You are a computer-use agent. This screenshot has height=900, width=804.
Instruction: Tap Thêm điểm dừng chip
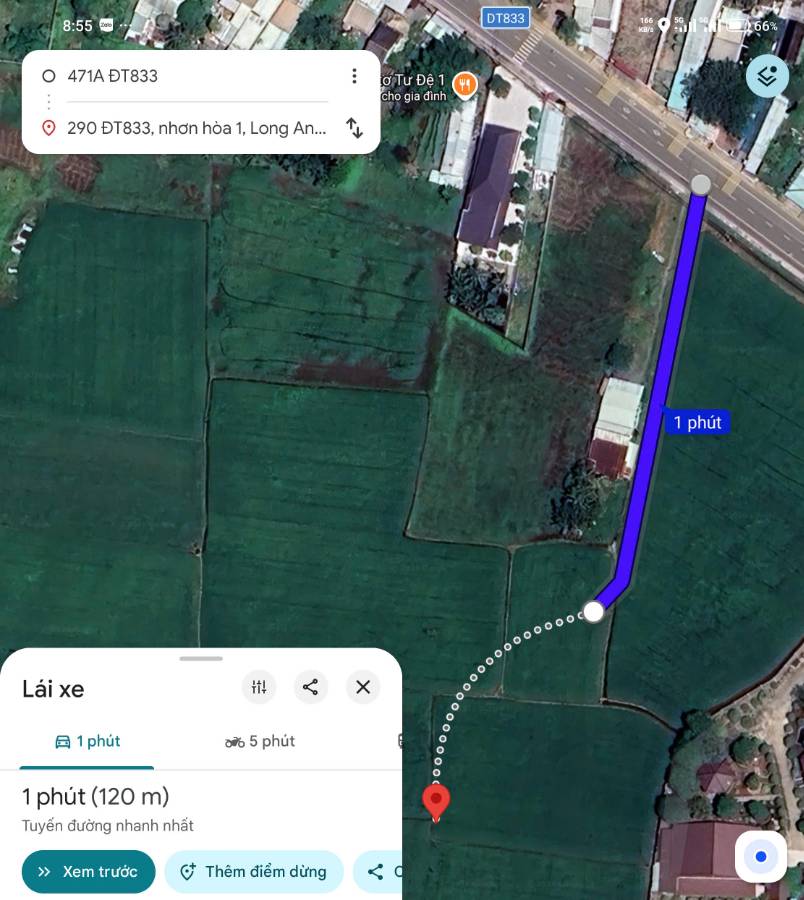coord(254,871)
